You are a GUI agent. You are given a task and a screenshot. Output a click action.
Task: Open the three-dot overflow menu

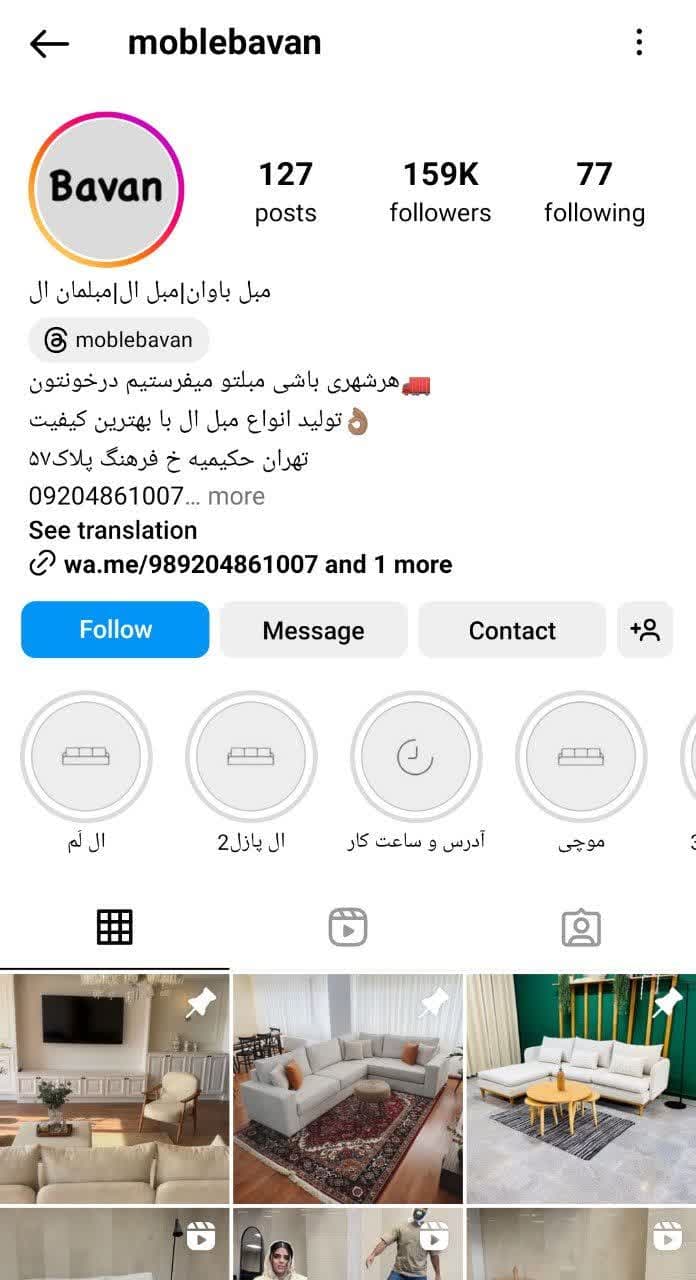(x=639, y=42)
